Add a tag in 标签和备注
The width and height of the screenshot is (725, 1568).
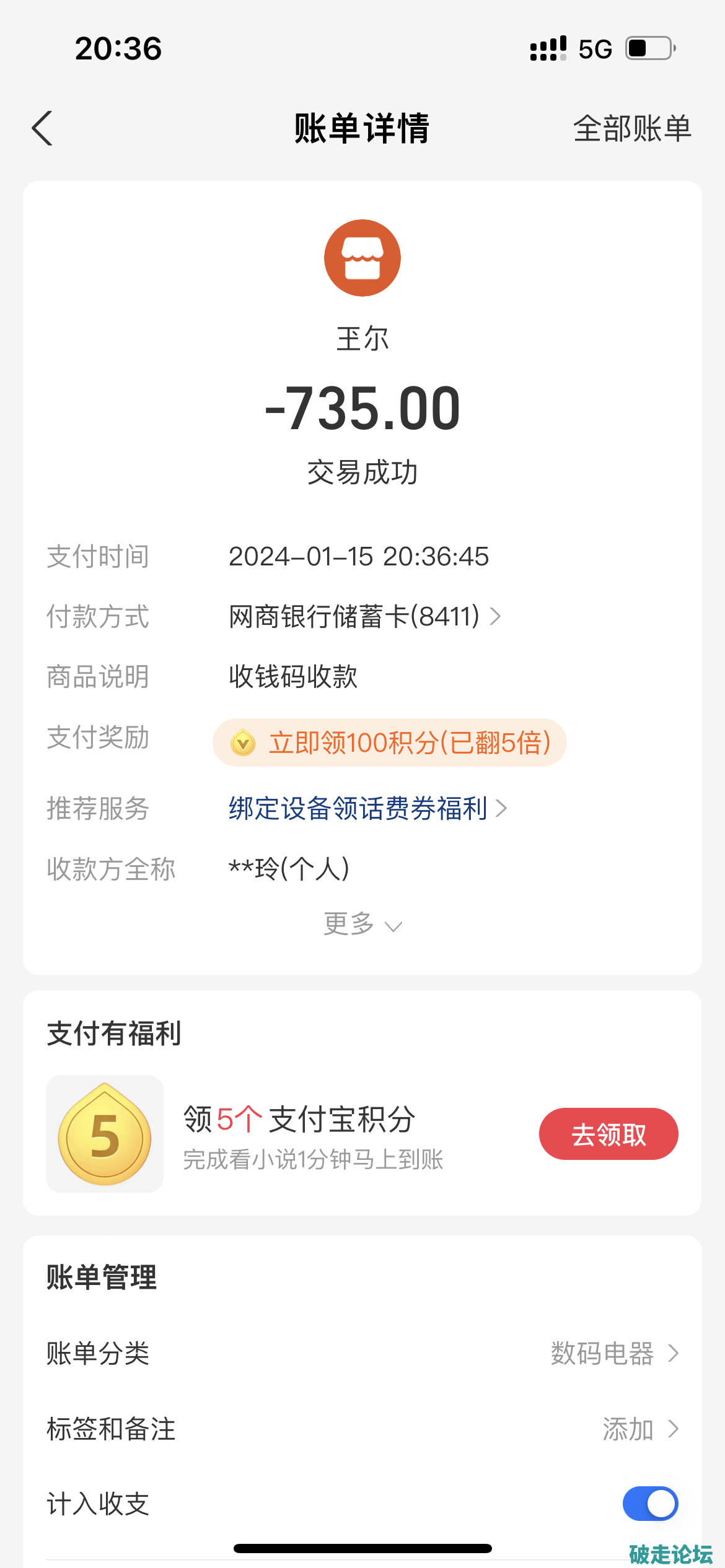[639, 1429]
